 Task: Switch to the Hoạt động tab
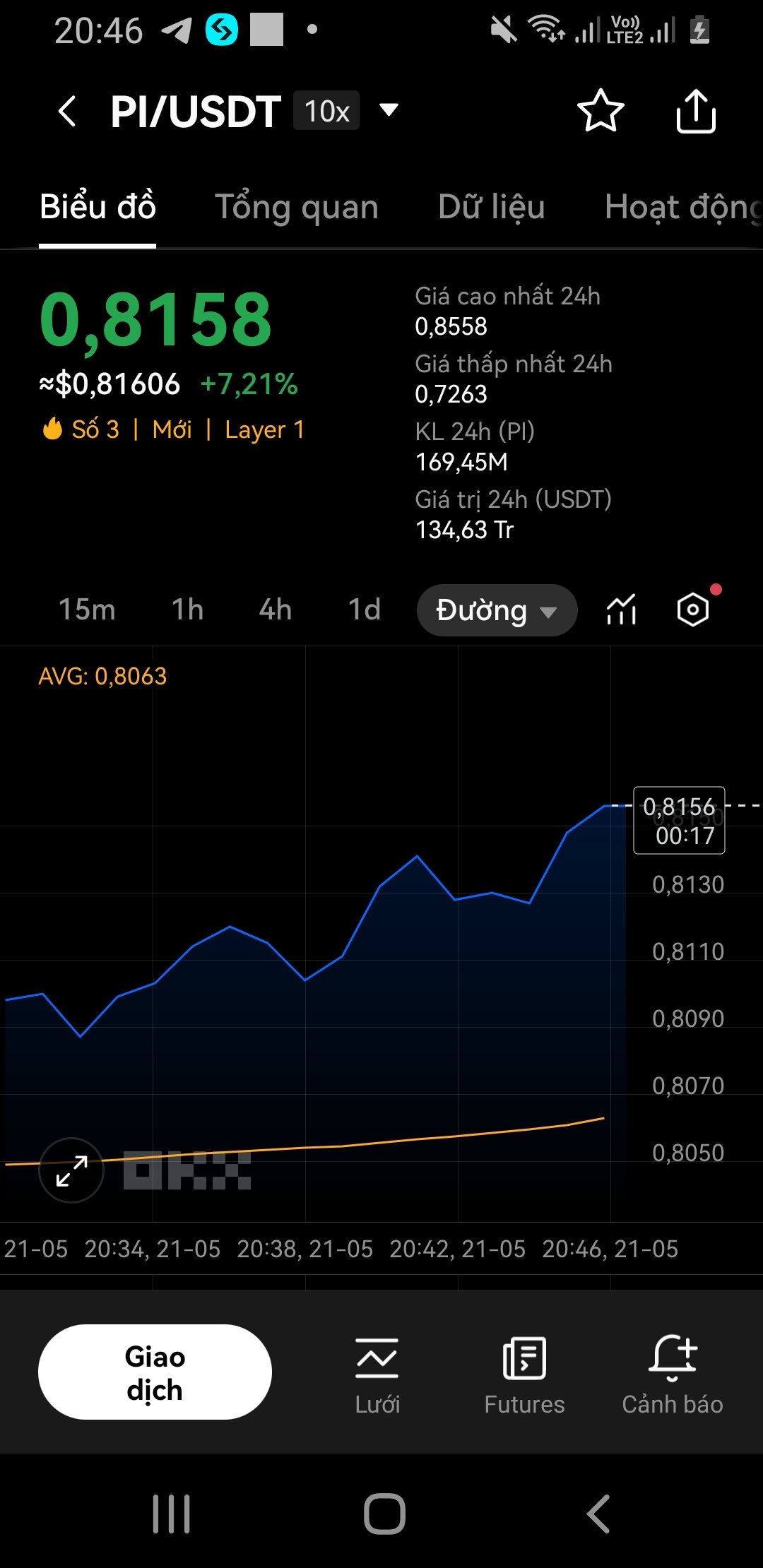(x=682, y=207)
